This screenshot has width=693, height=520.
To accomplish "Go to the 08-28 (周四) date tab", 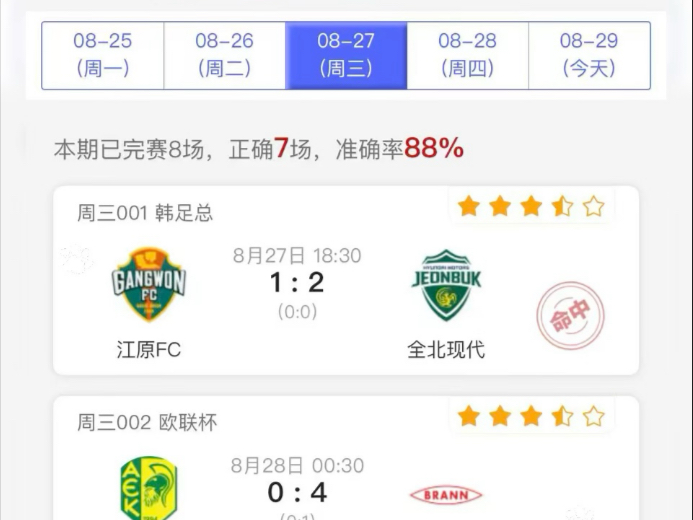I will click(468, 55).
